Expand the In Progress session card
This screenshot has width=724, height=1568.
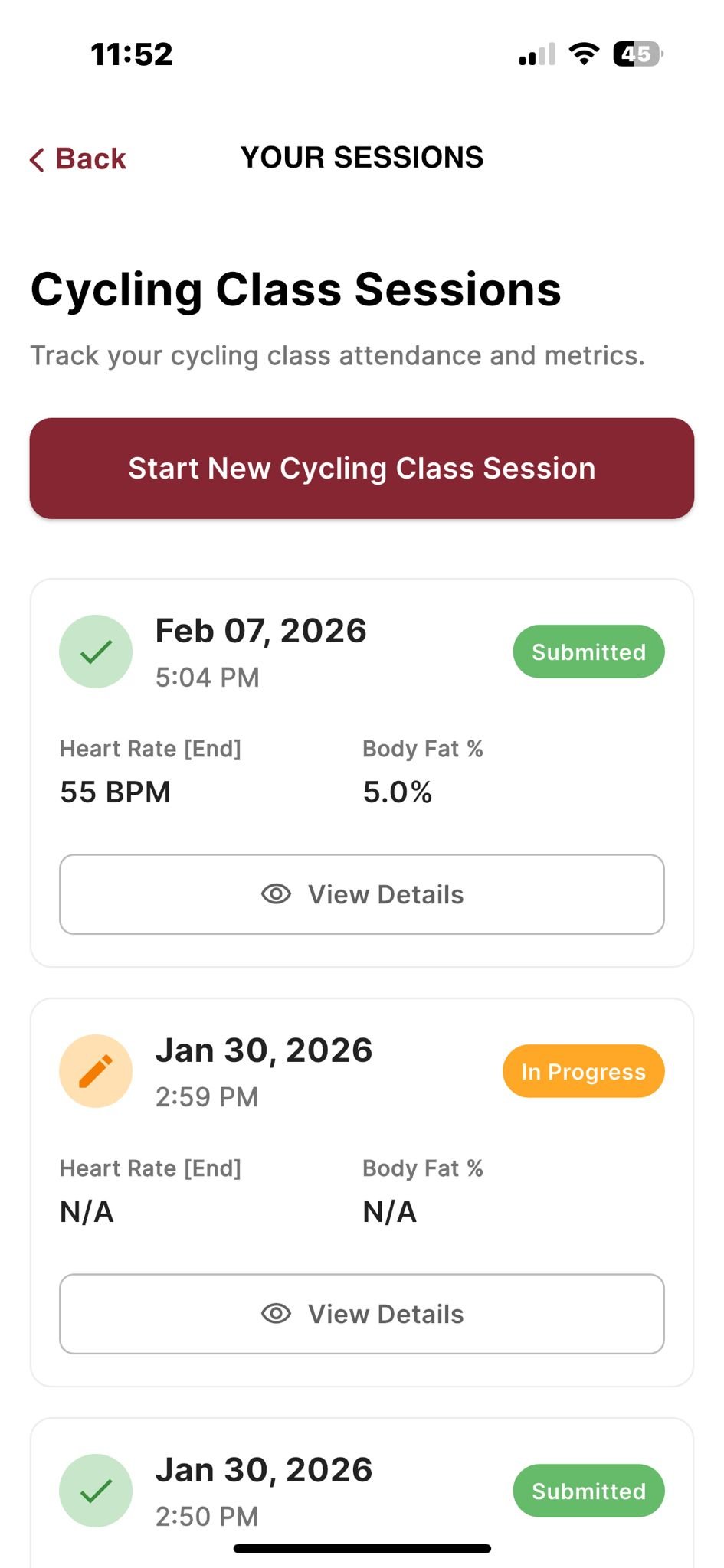[x=362, y=1314]
